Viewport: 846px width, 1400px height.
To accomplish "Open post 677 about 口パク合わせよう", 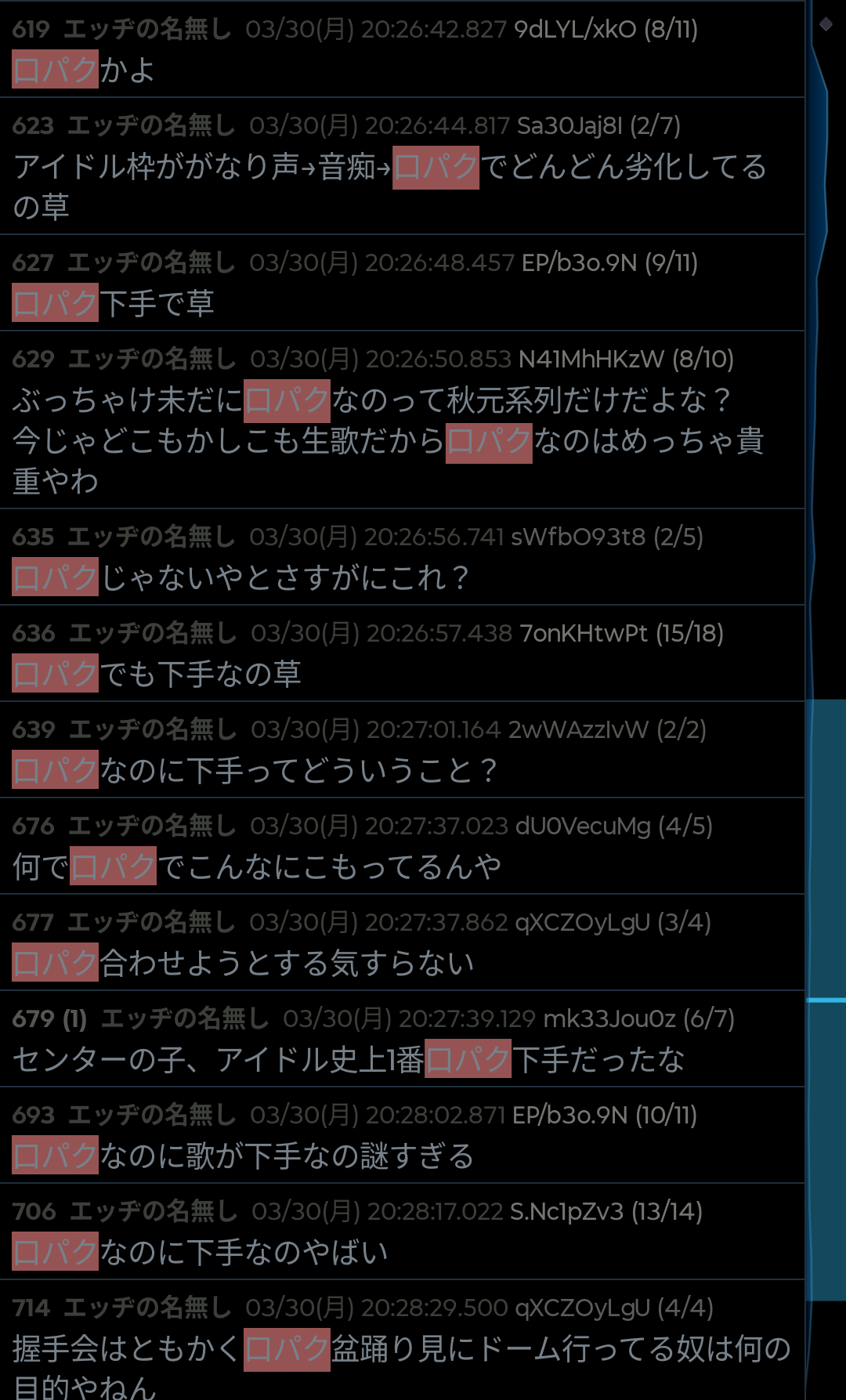I will coord(33,923).
